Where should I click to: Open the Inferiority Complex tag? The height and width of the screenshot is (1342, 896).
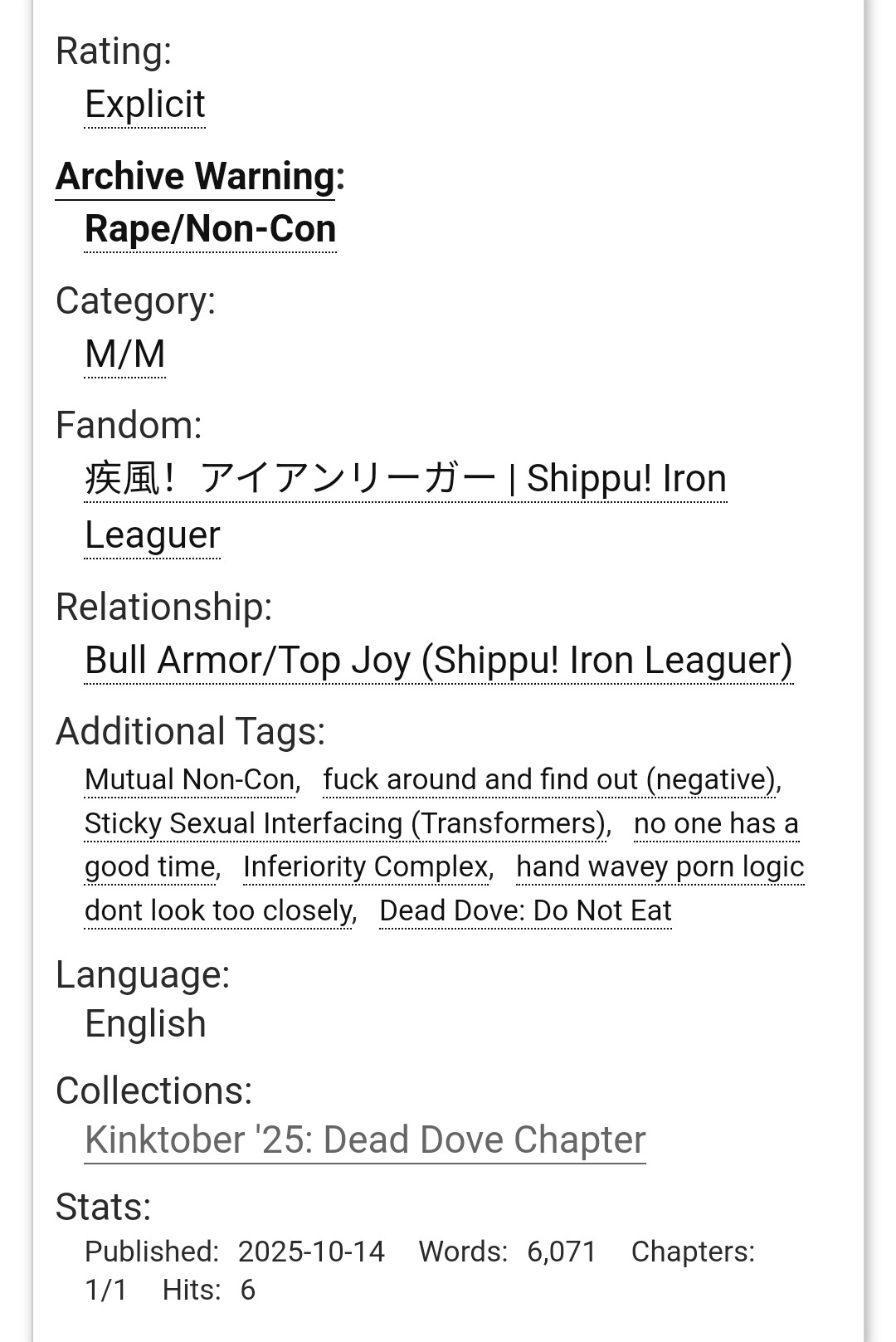[x=365, y=867]
